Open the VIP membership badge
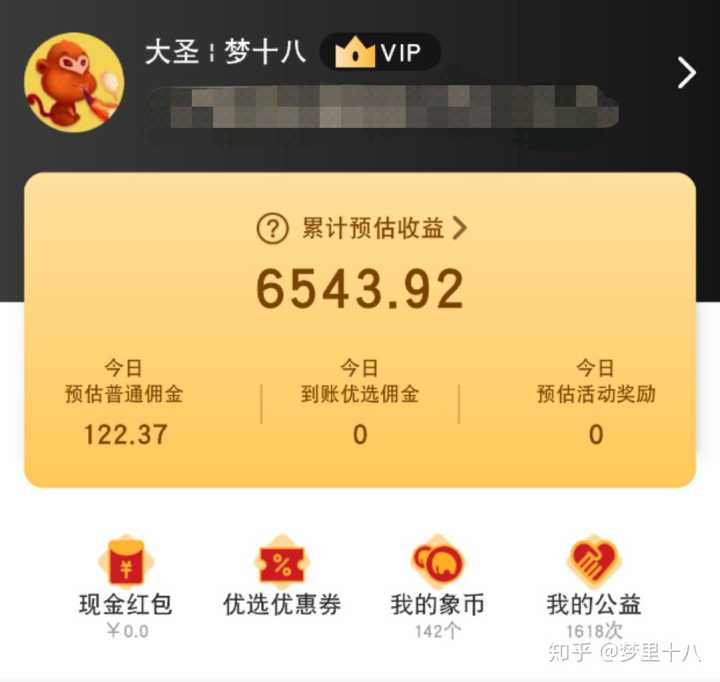This screenshot has height=682, width=720. pos(380,51)
